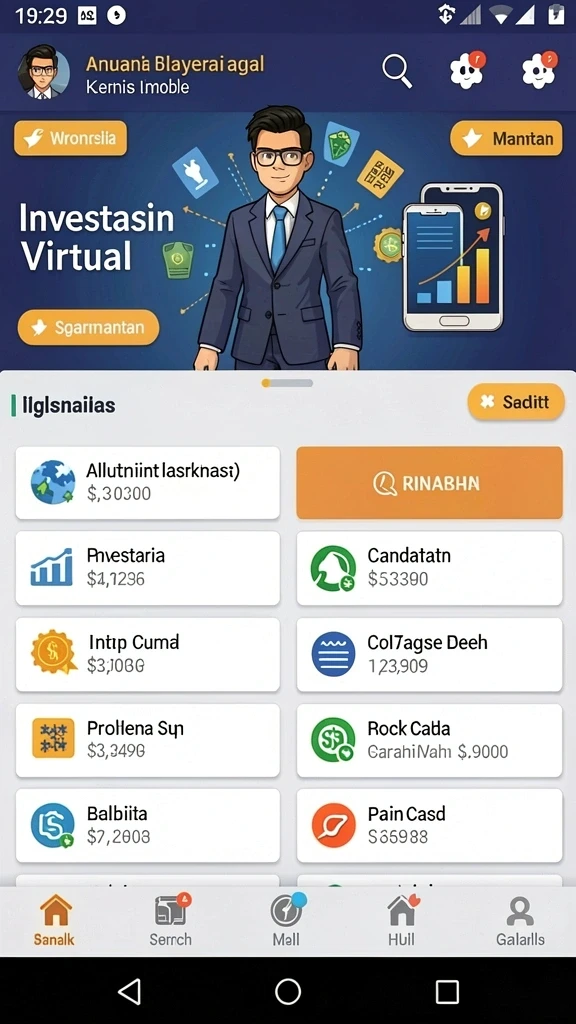Open the Pain Casd card

pyautogui.click(x=429, y=825)
